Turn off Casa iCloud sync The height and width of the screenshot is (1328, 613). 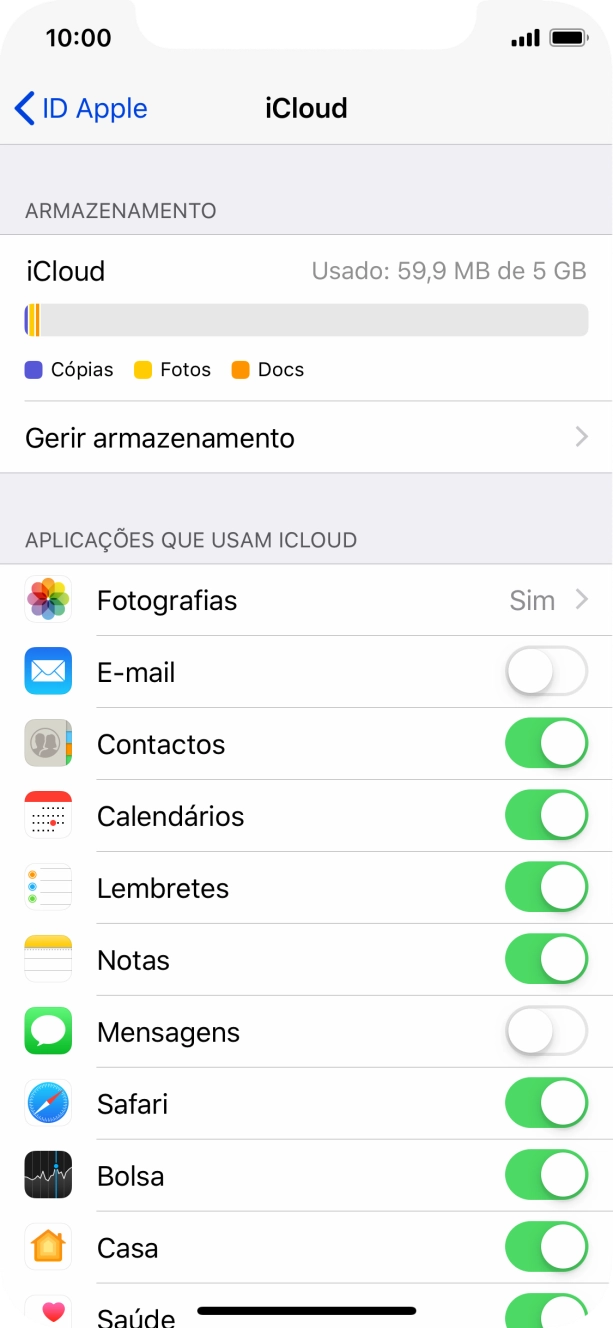(546, 1248)
